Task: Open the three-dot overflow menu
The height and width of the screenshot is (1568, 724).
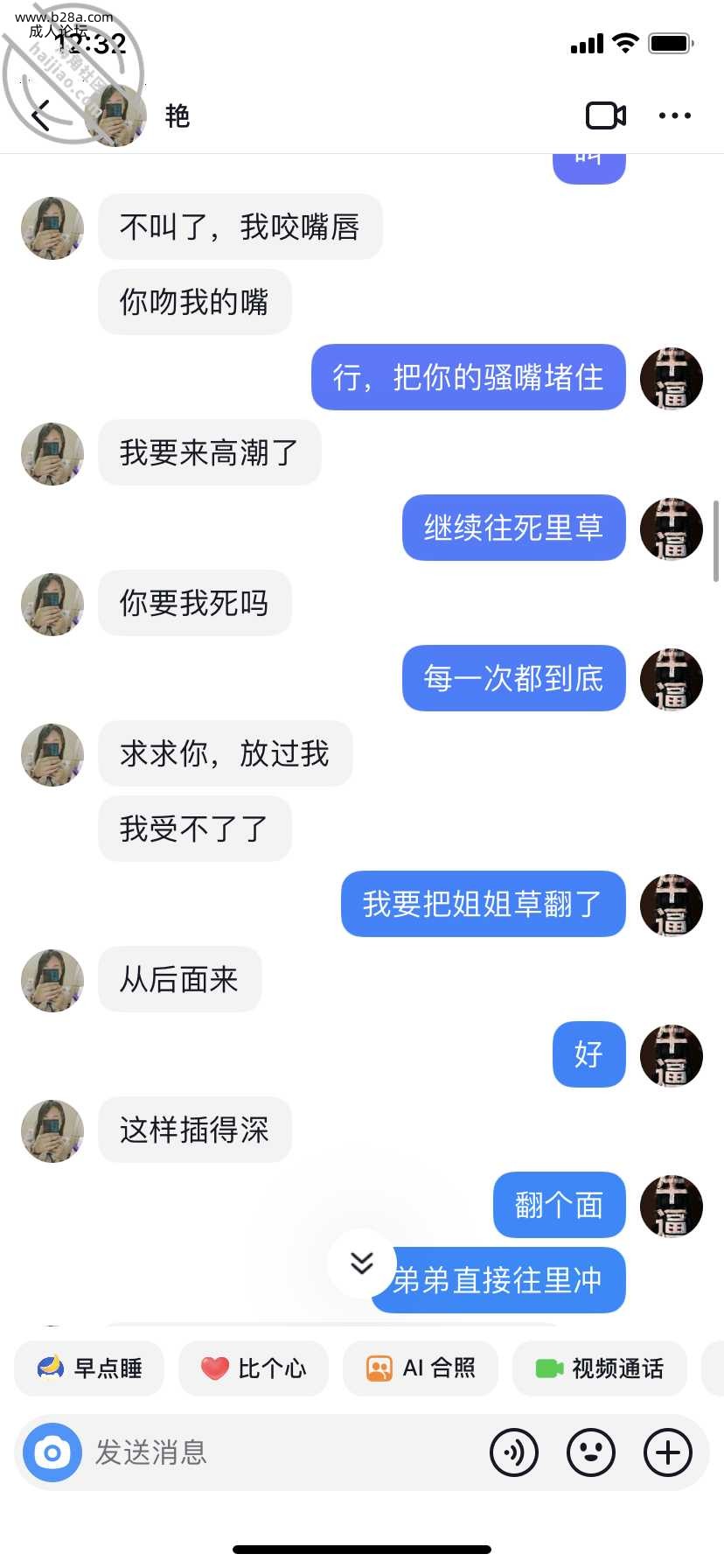Action: [674, 115]
